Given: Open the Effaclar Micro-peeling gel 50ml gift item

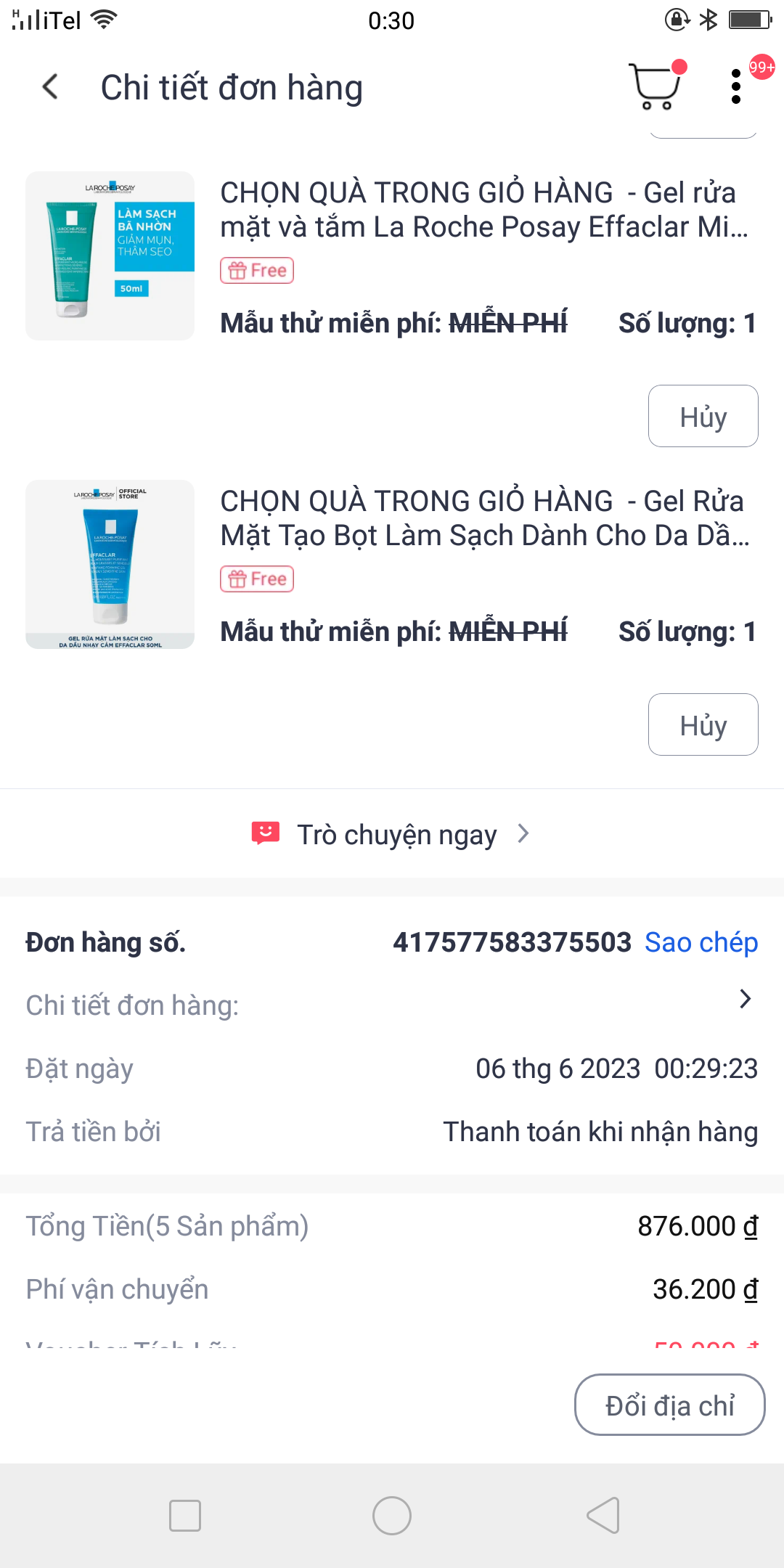Looking at the screenshot, I should pos(483,210).
